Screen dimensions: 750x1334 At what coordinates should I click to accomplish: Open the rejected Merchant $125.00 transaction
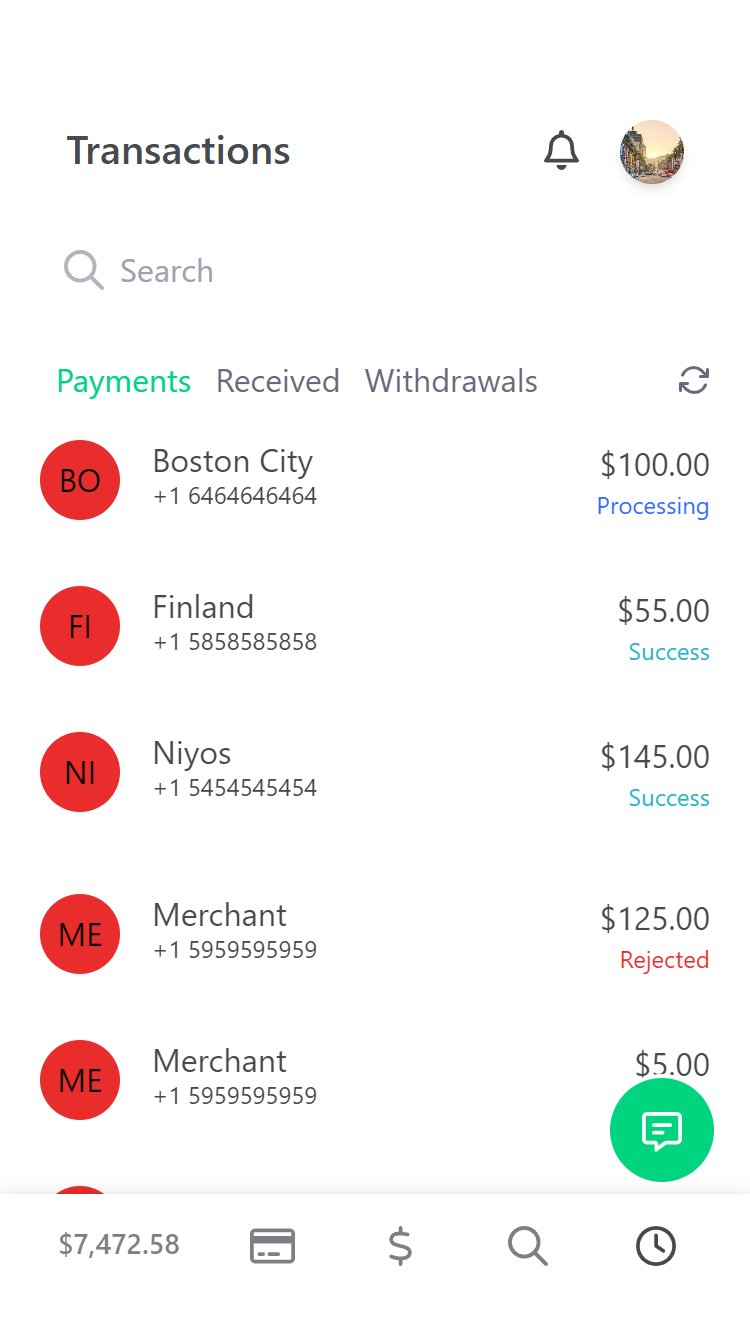click(x=374, y=934)
